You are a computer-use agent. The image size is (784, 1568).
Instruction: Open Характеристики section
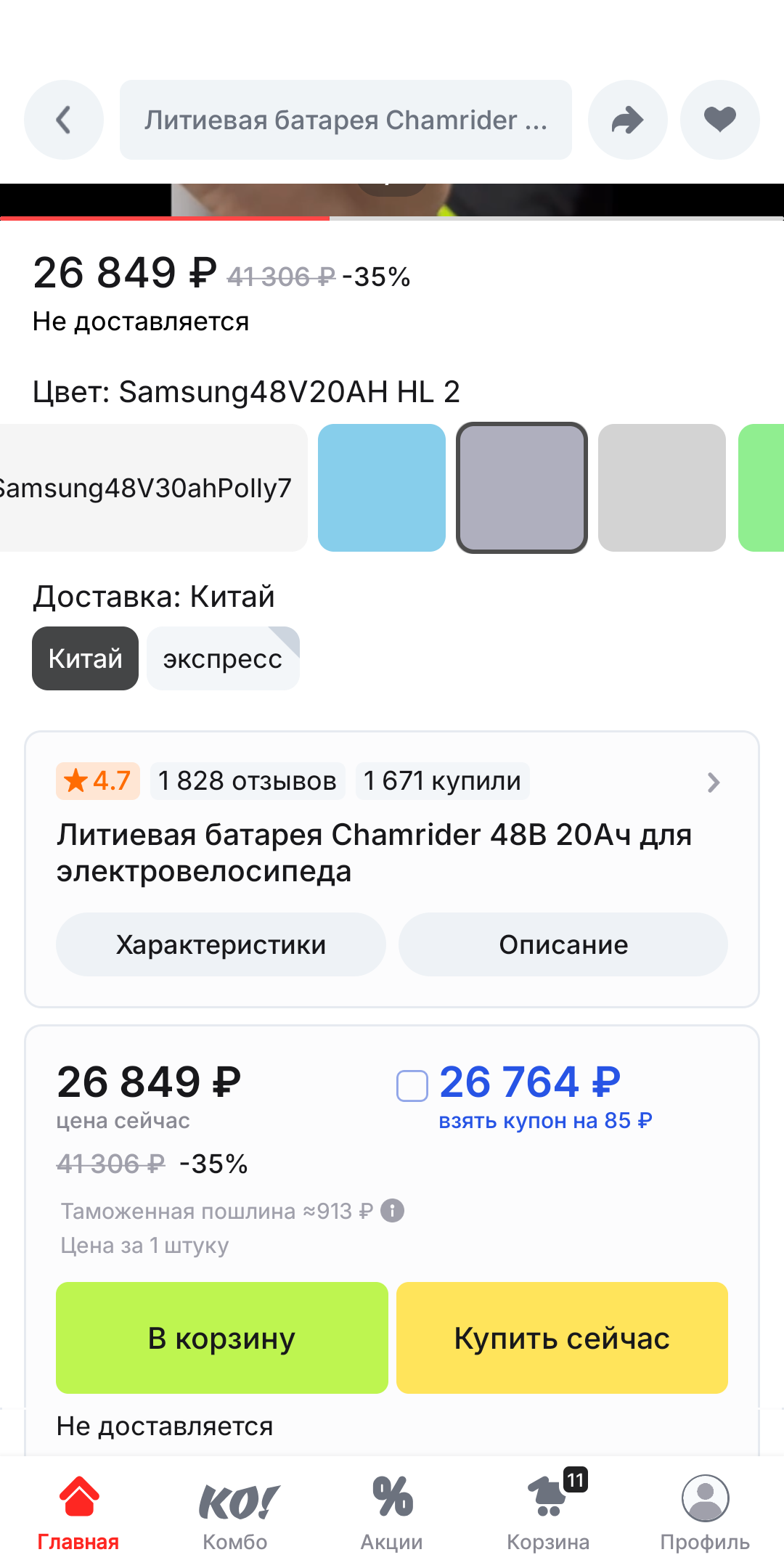(221, 944)
